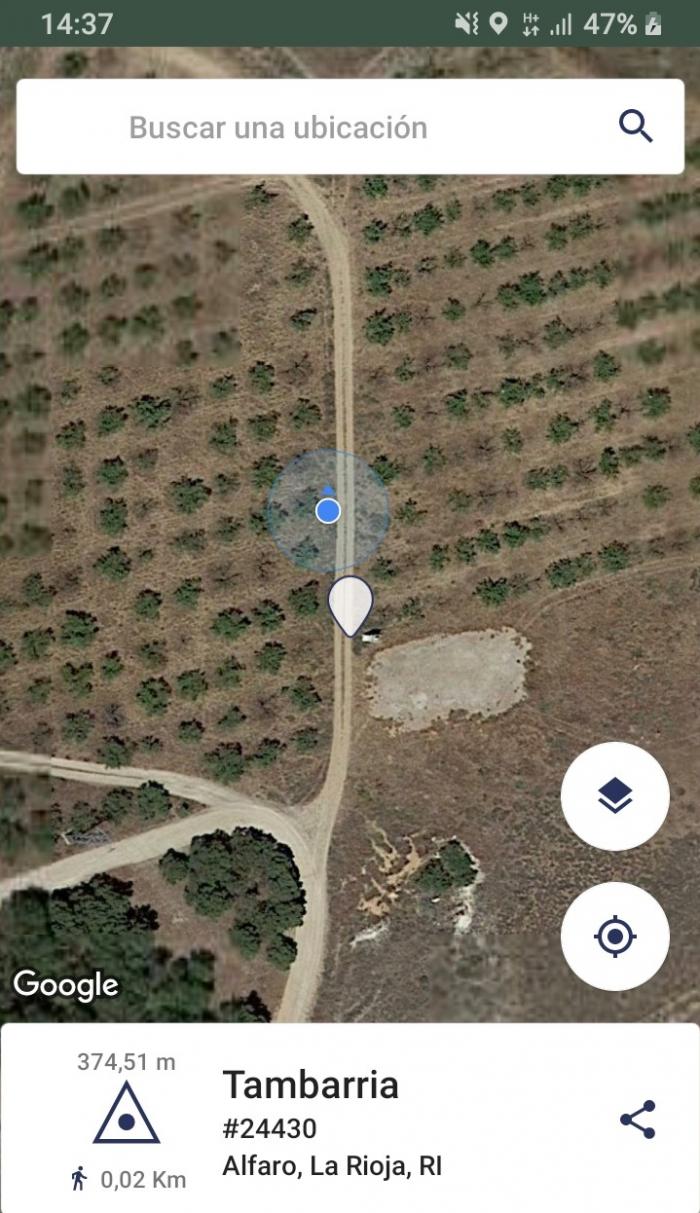Center map on my location
Screen dimensions: 700x1213
pyautogui.click(x=615, y=936)
